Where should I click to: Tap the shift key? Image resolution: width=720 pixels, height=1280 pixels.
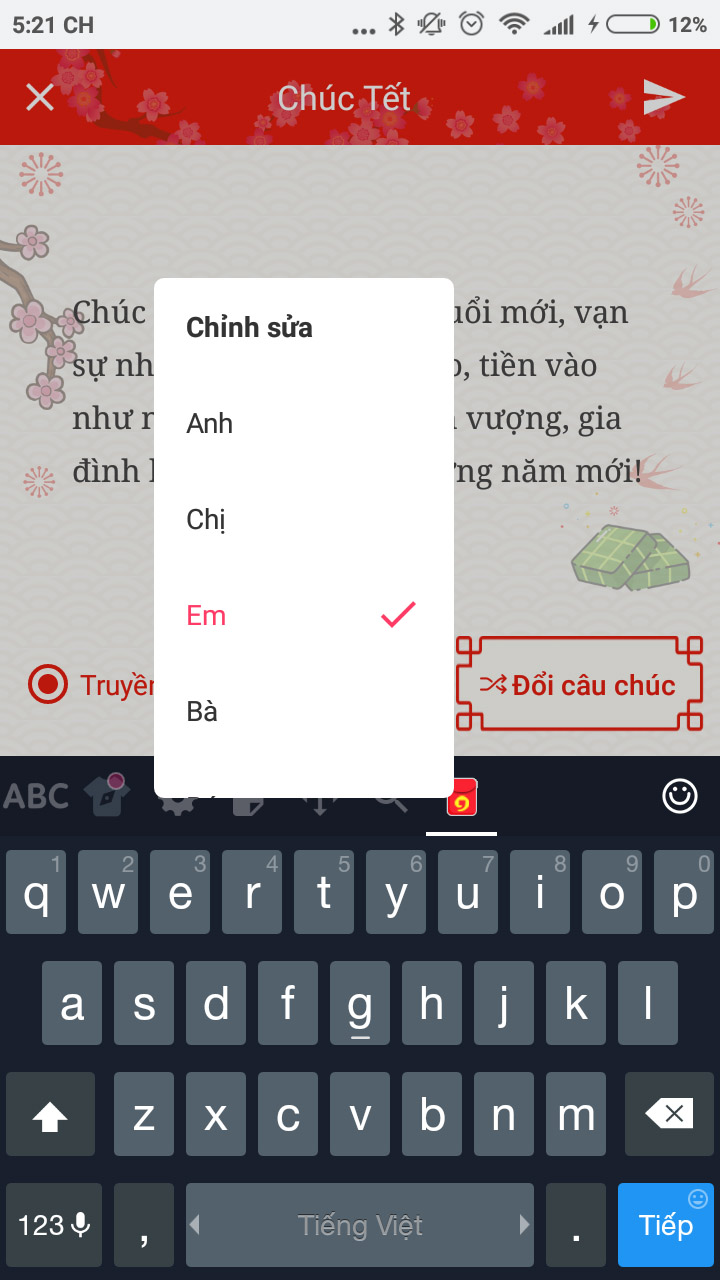point(50,1114)
